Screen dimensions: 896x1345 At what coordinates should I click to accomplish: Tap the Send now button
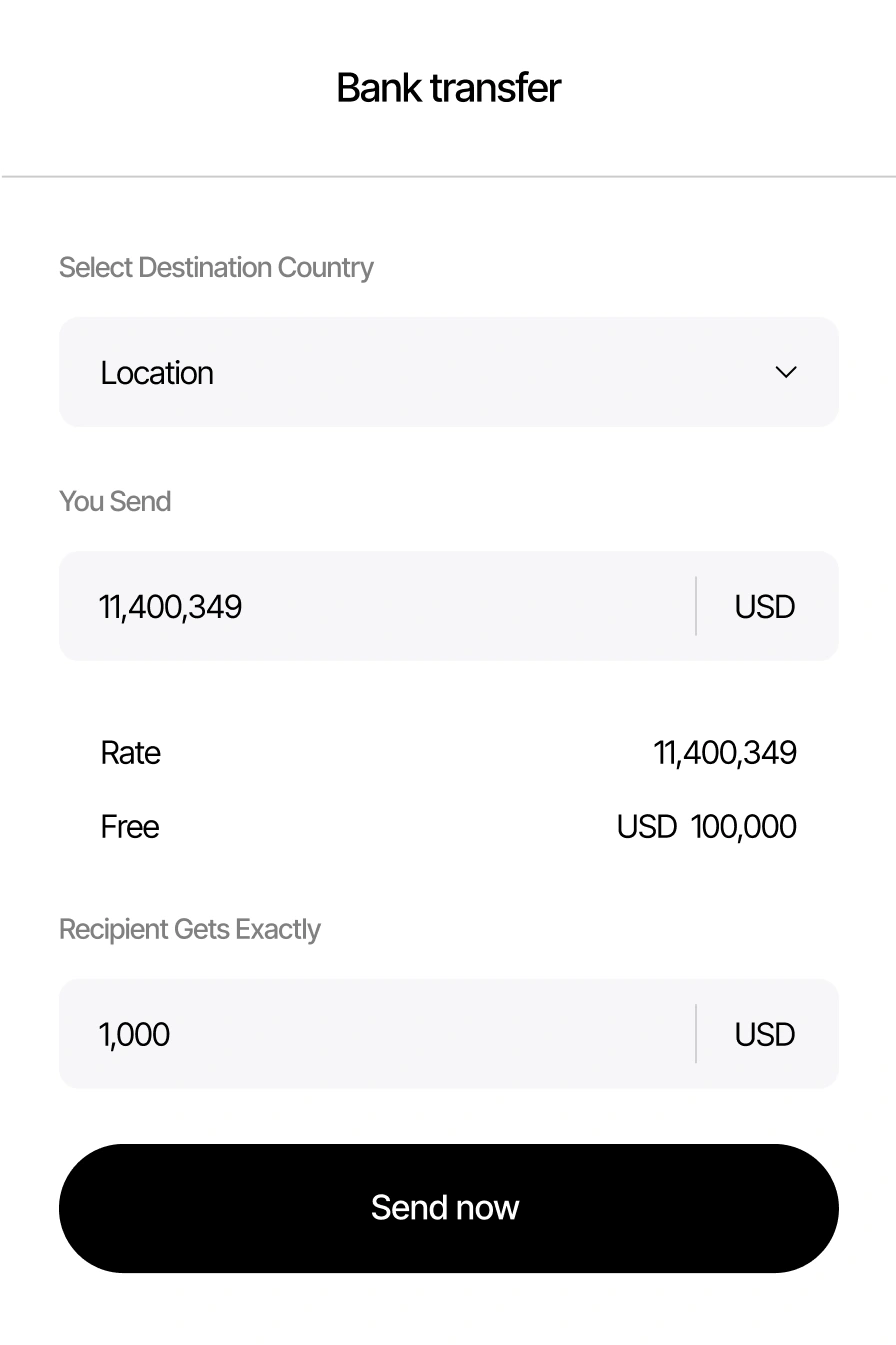[x=448, y=1208]
